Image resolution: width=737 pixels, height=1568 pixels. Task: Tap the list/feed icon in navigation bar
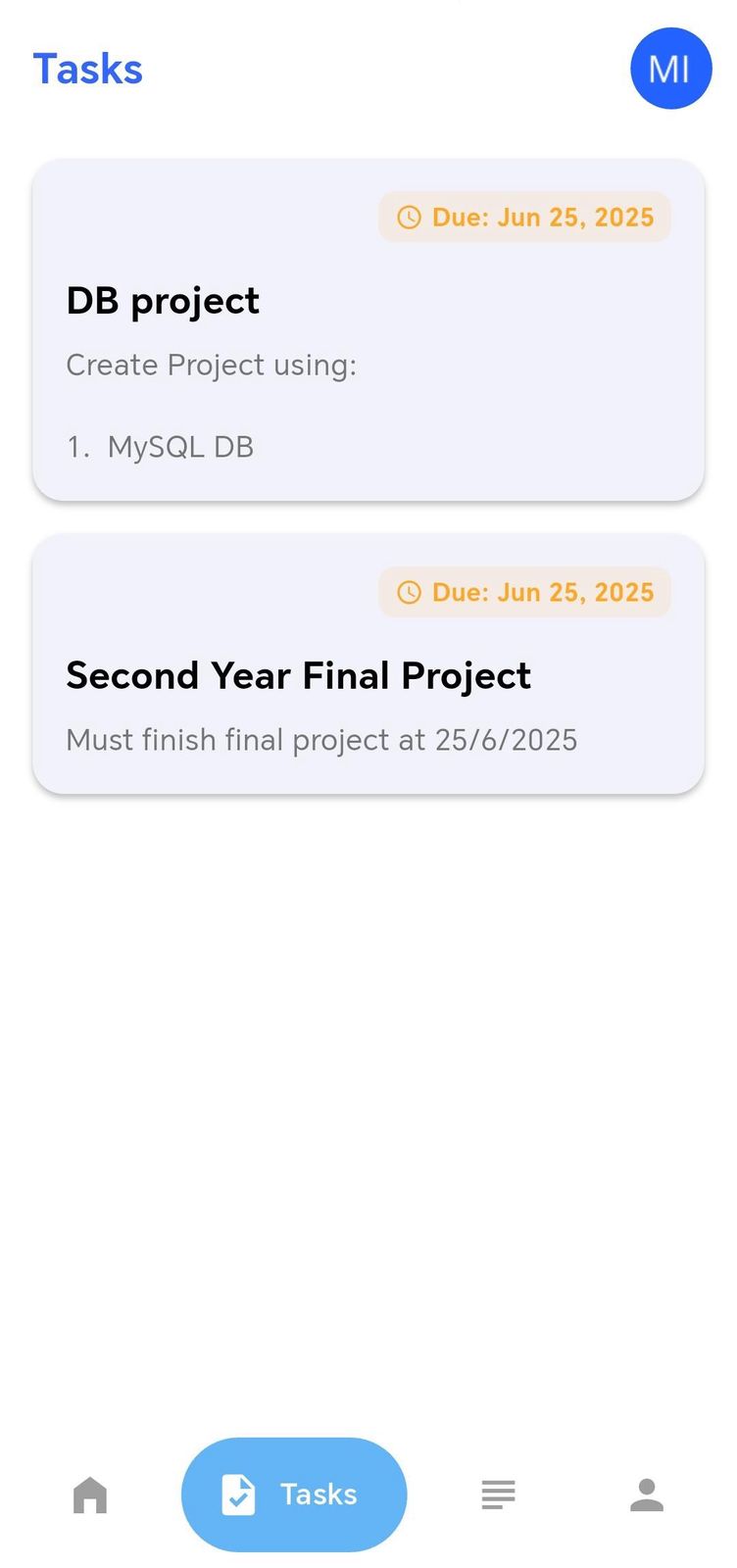[498, 1494]
